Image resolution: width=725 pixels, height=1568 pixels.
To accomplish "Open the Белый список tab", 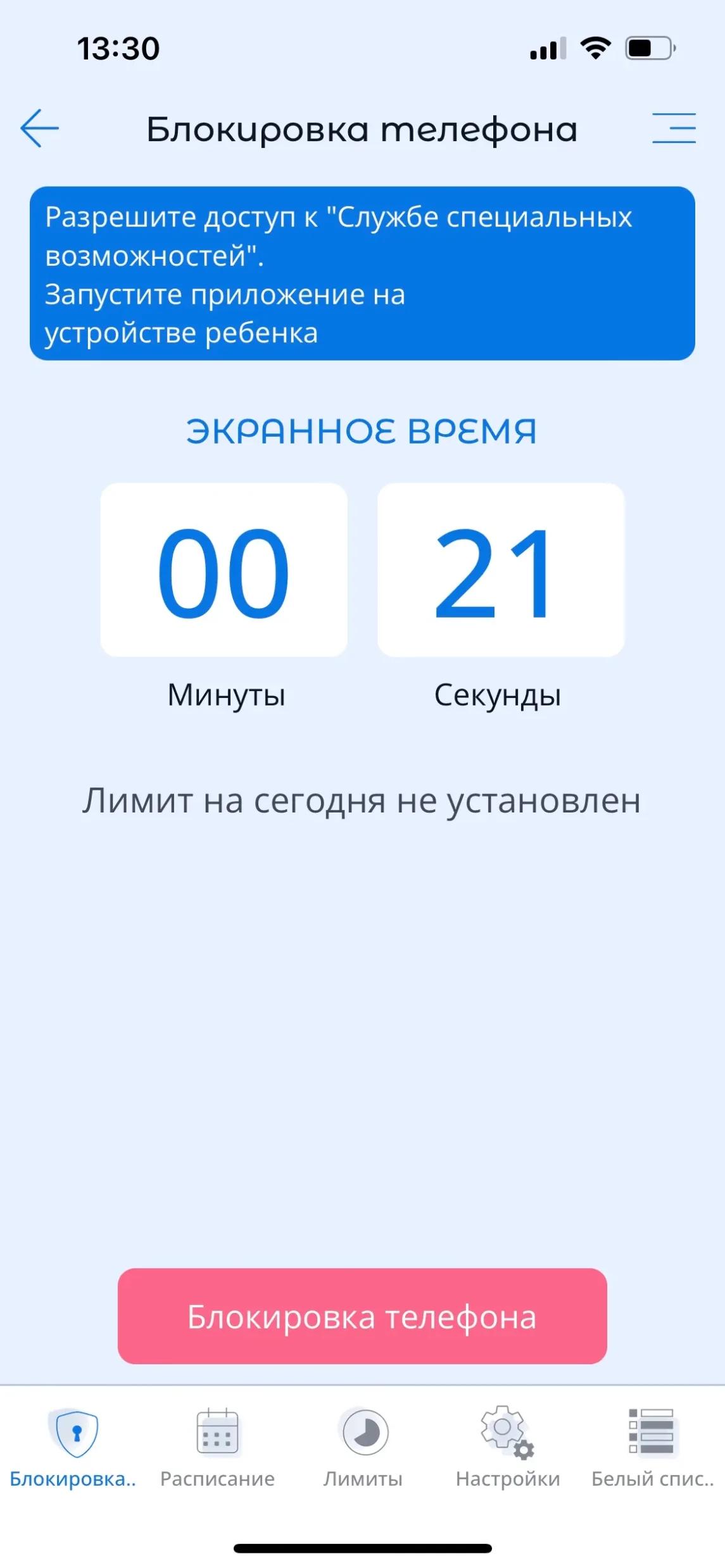I will 652,1447.
